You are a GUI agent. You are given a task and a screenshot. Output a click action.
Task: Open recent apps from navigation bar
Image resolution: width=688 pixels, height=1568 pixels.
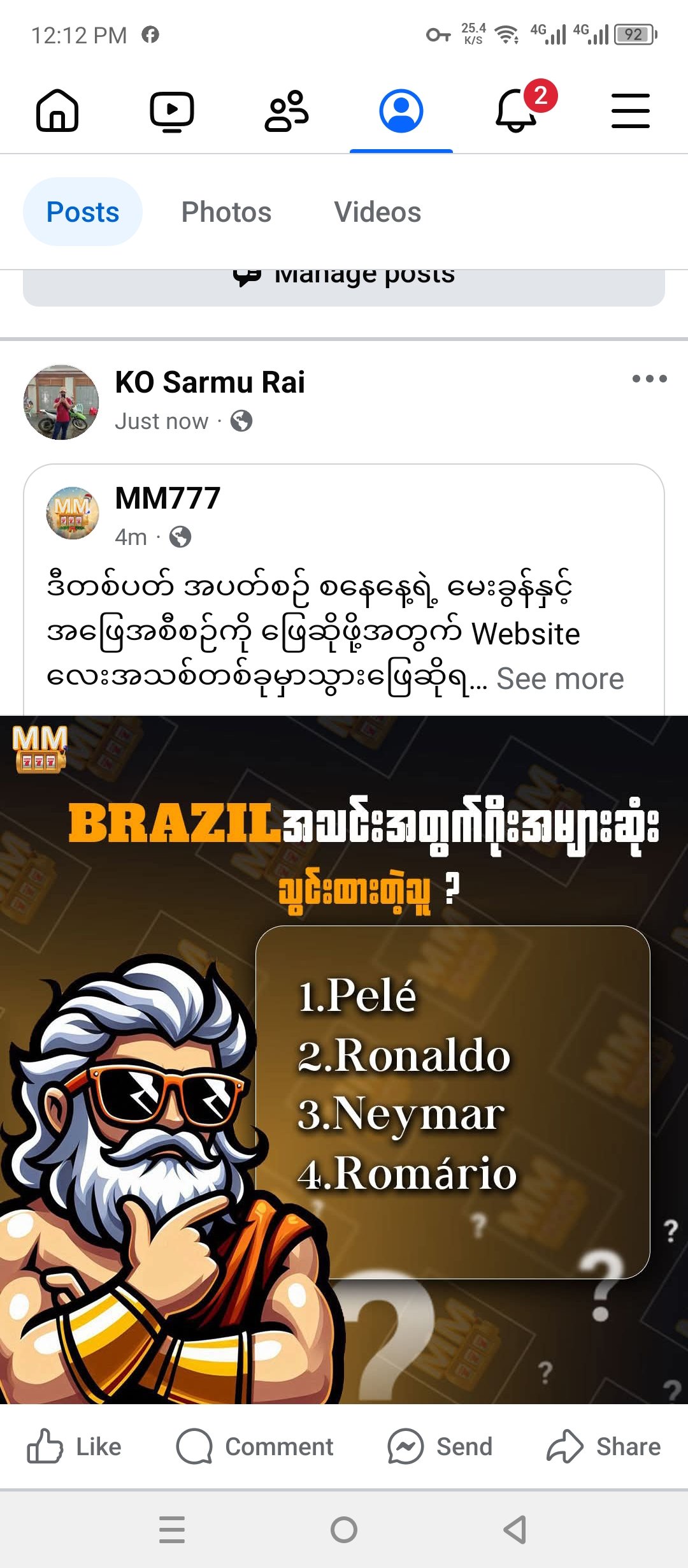(x=172, y=1530)
